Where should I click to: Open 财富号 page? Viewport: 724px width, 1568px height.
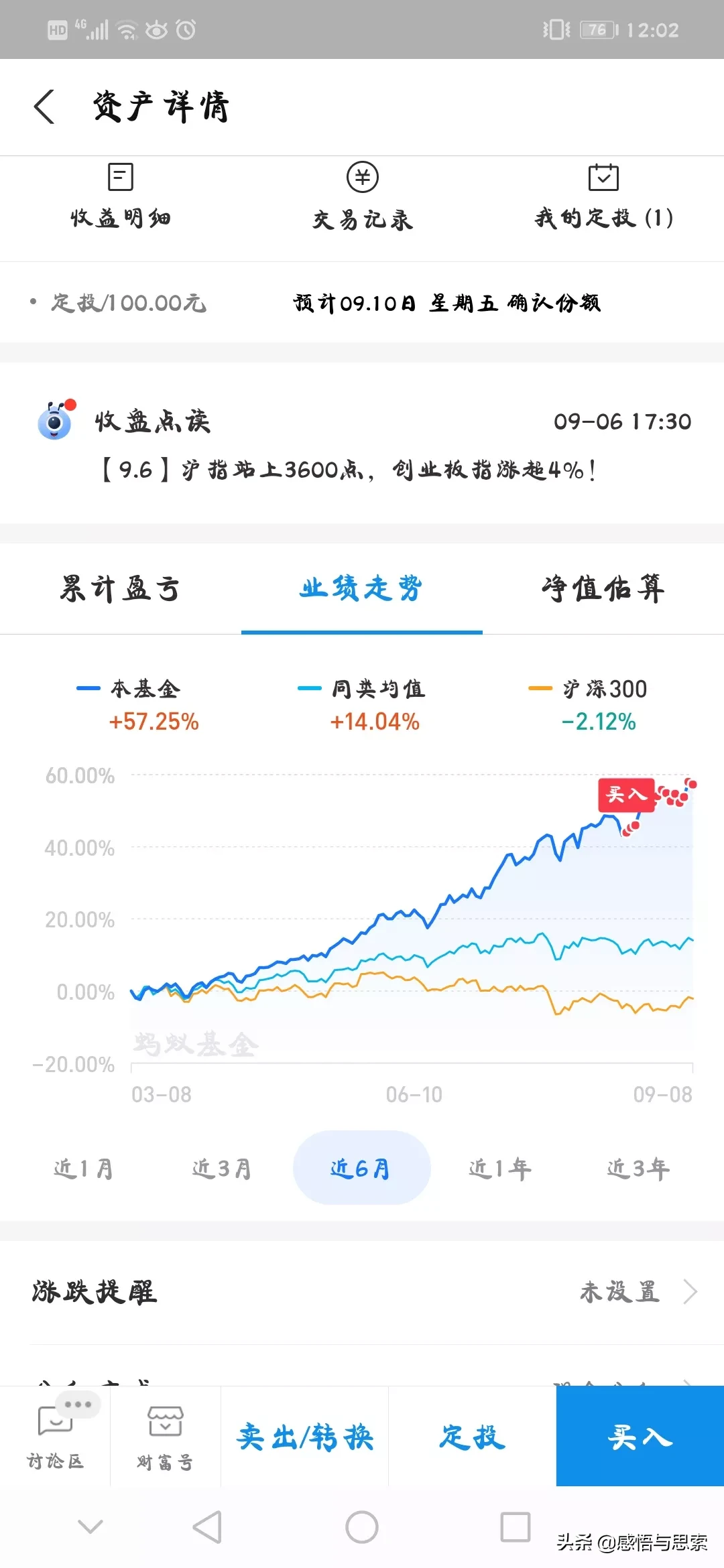[165, 1437]
